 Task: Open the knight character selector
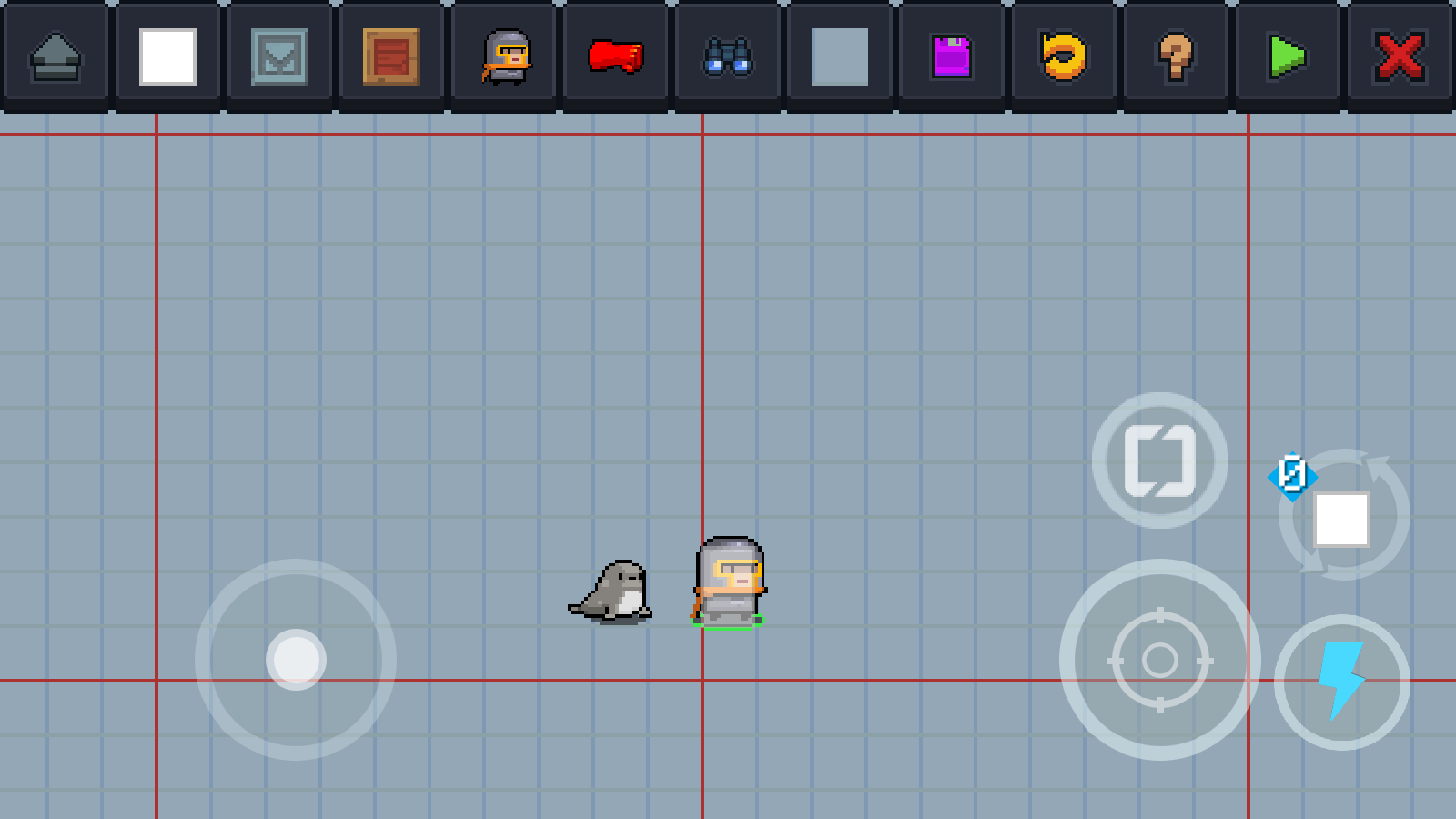pos(505,57)
